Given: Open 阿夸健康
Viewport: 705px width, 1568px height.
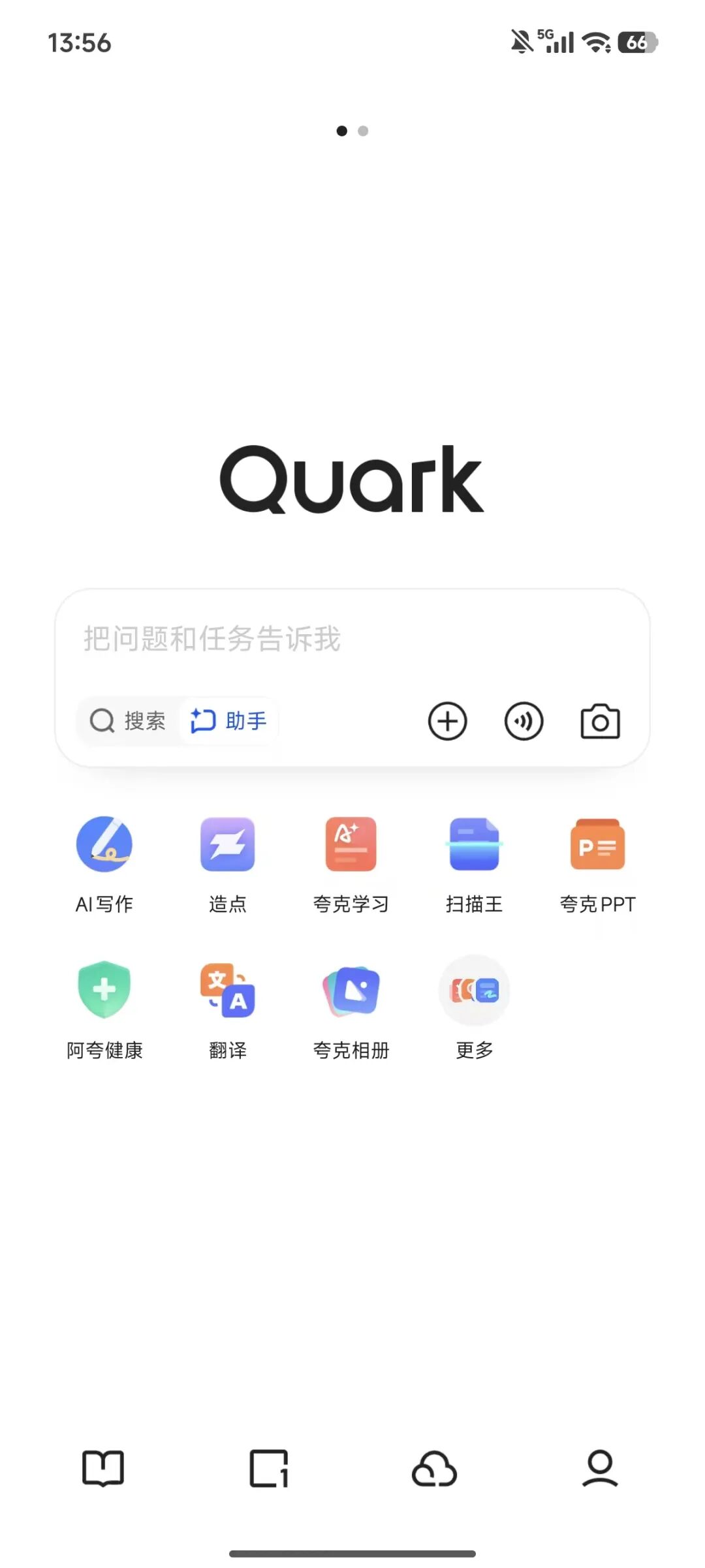Looking at the screenshot, I should [104, 1009].
